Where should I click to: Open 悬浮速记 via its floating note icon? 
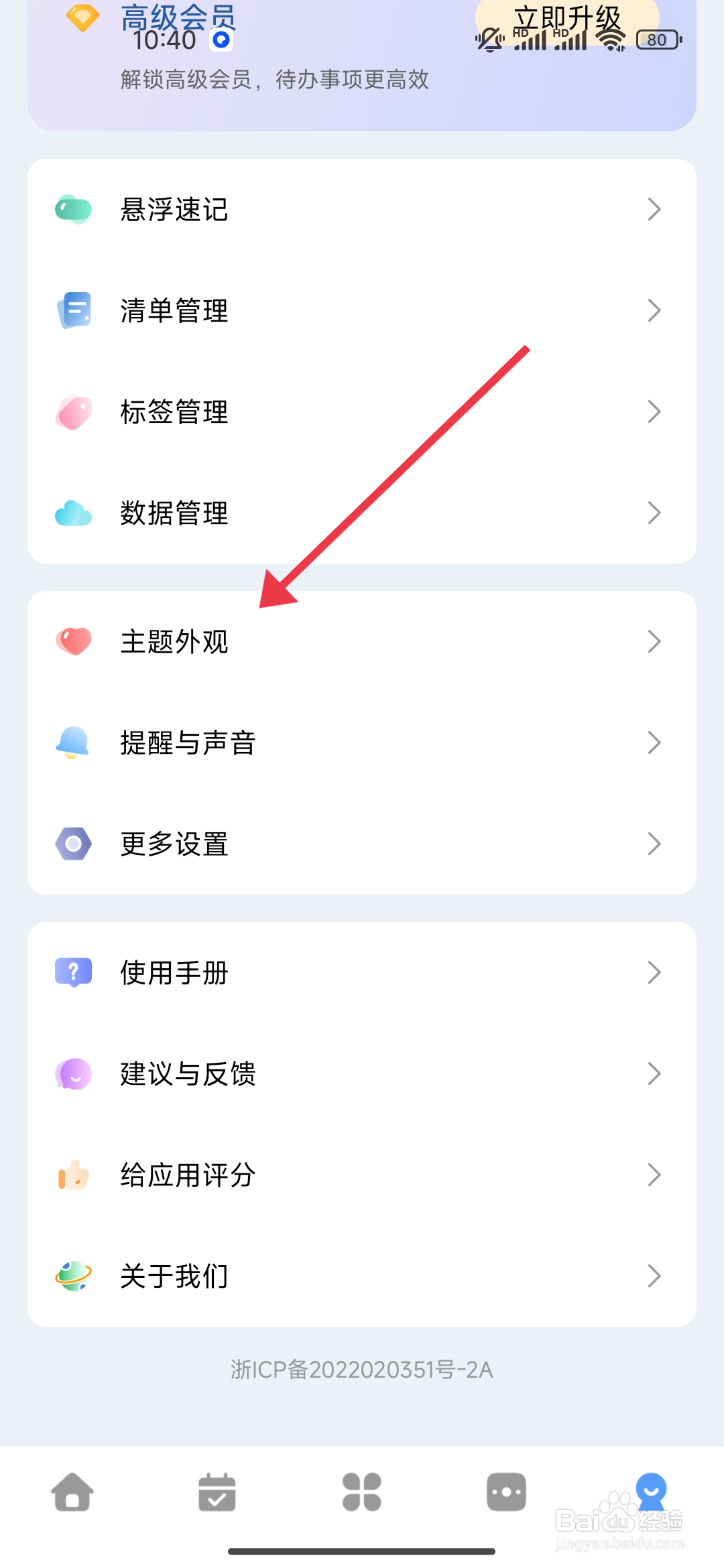74,209
